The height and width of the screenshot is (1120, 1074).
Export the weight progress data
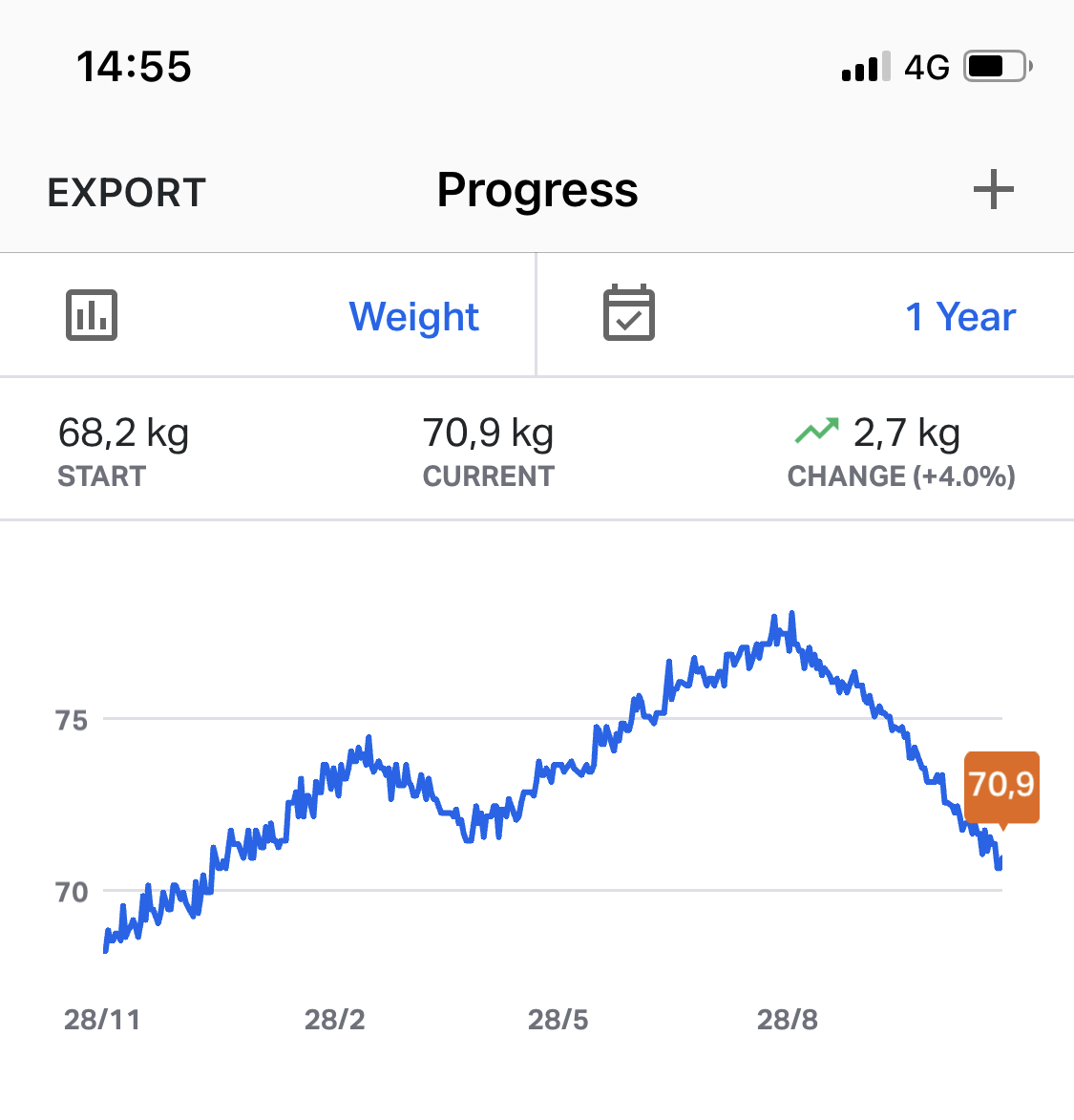pyautogui.click(x=126, y=193)
